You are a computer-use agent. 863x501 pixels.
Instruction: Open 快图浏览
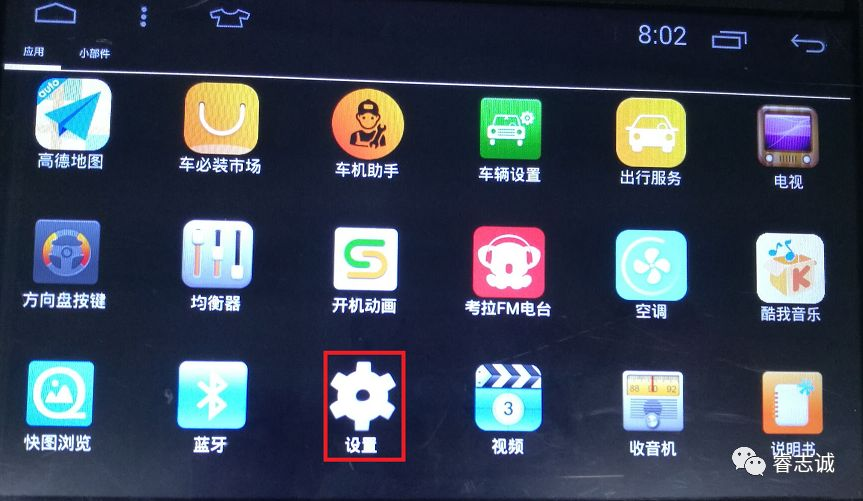pyautogui.click(x=60, y=395)
